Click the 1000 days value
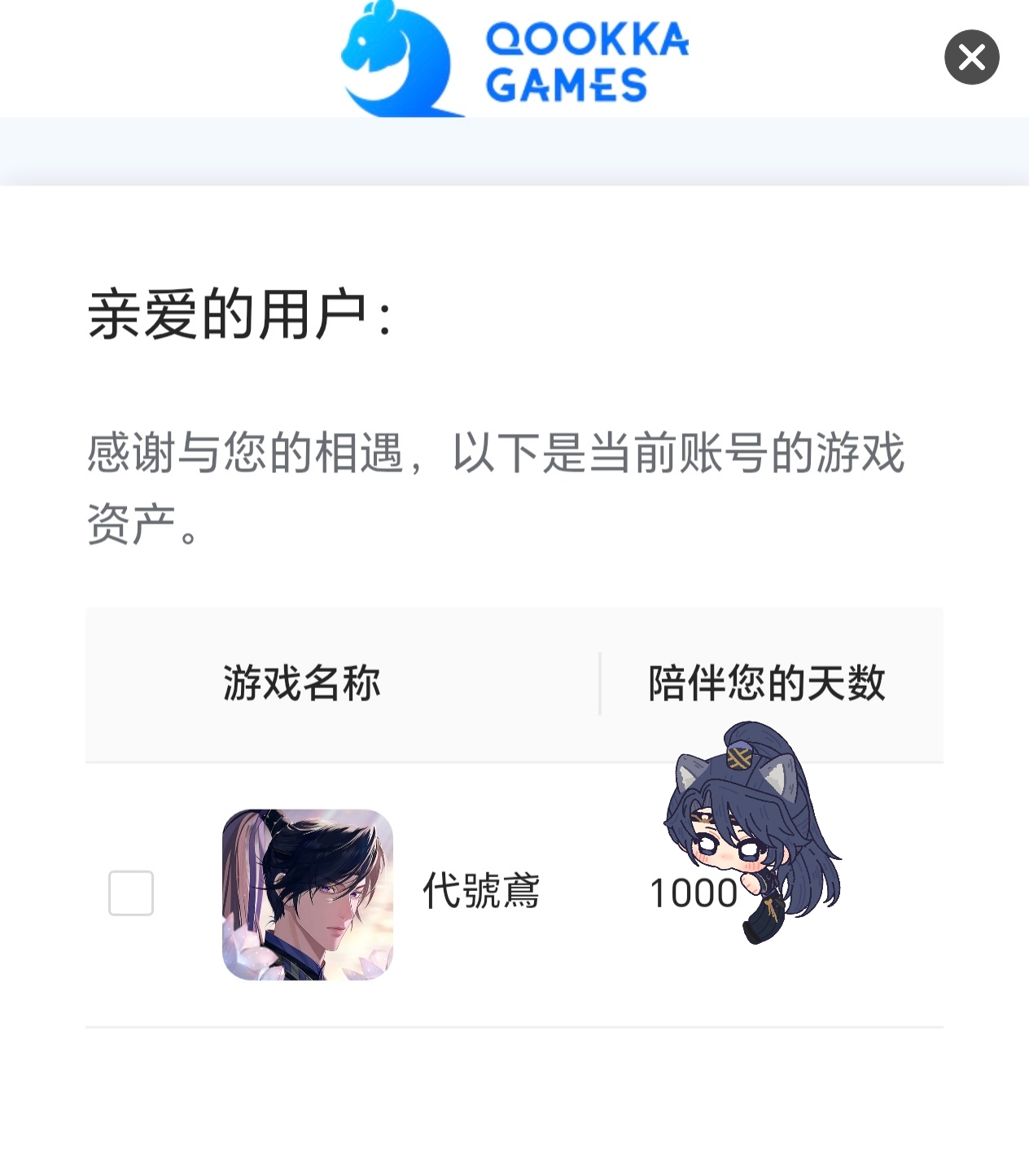The width and height of the screenshot is (1029, 1176). [691, 893]
